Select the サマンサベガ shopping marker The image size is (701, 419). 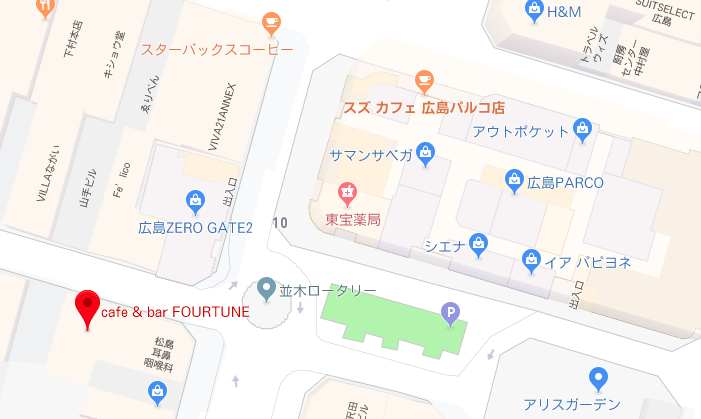point(425,155)
